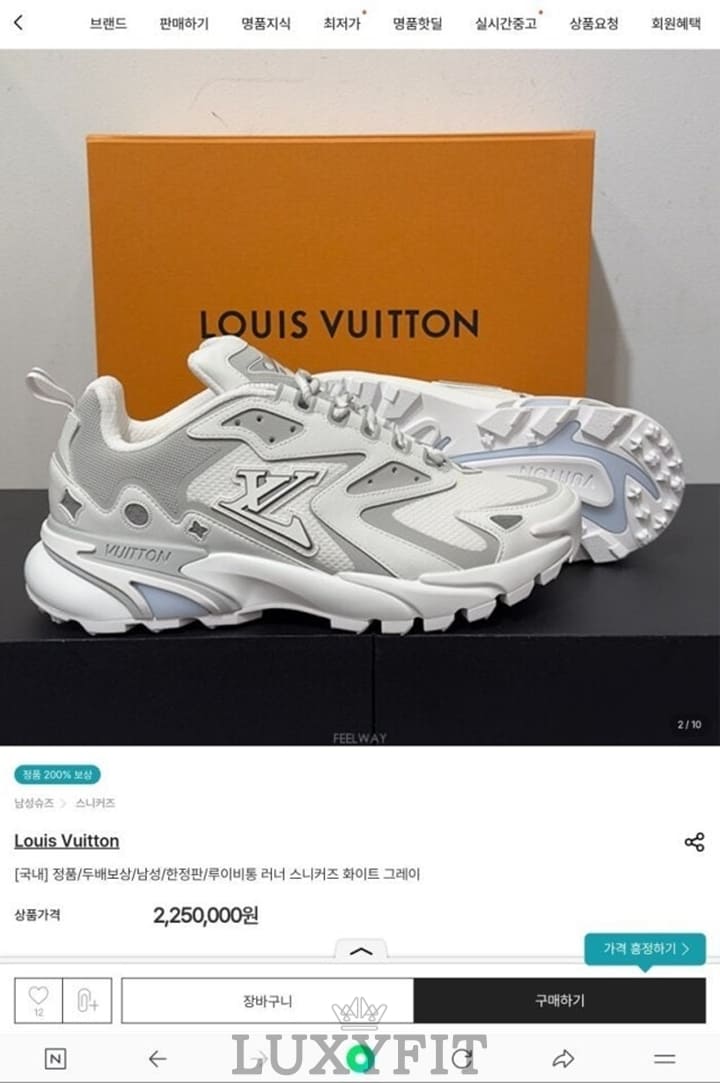The image size is (720, 1083).
Task: Open the Louis Vuitton brand link
Action: click(x=66, y=841)
